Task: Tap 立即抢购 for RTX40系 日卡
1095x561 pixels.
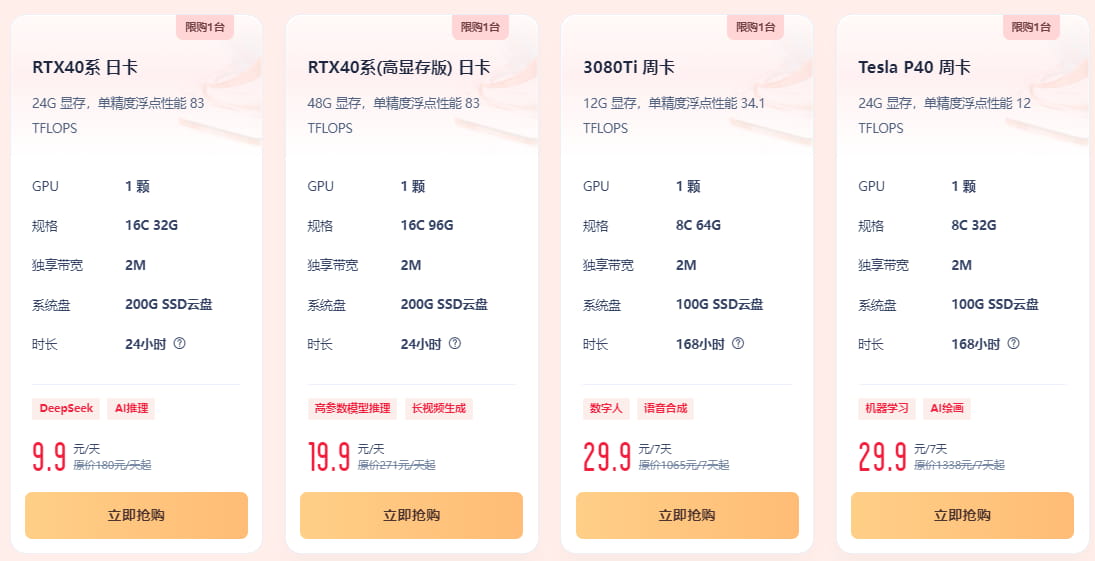Action: [136, 515]
